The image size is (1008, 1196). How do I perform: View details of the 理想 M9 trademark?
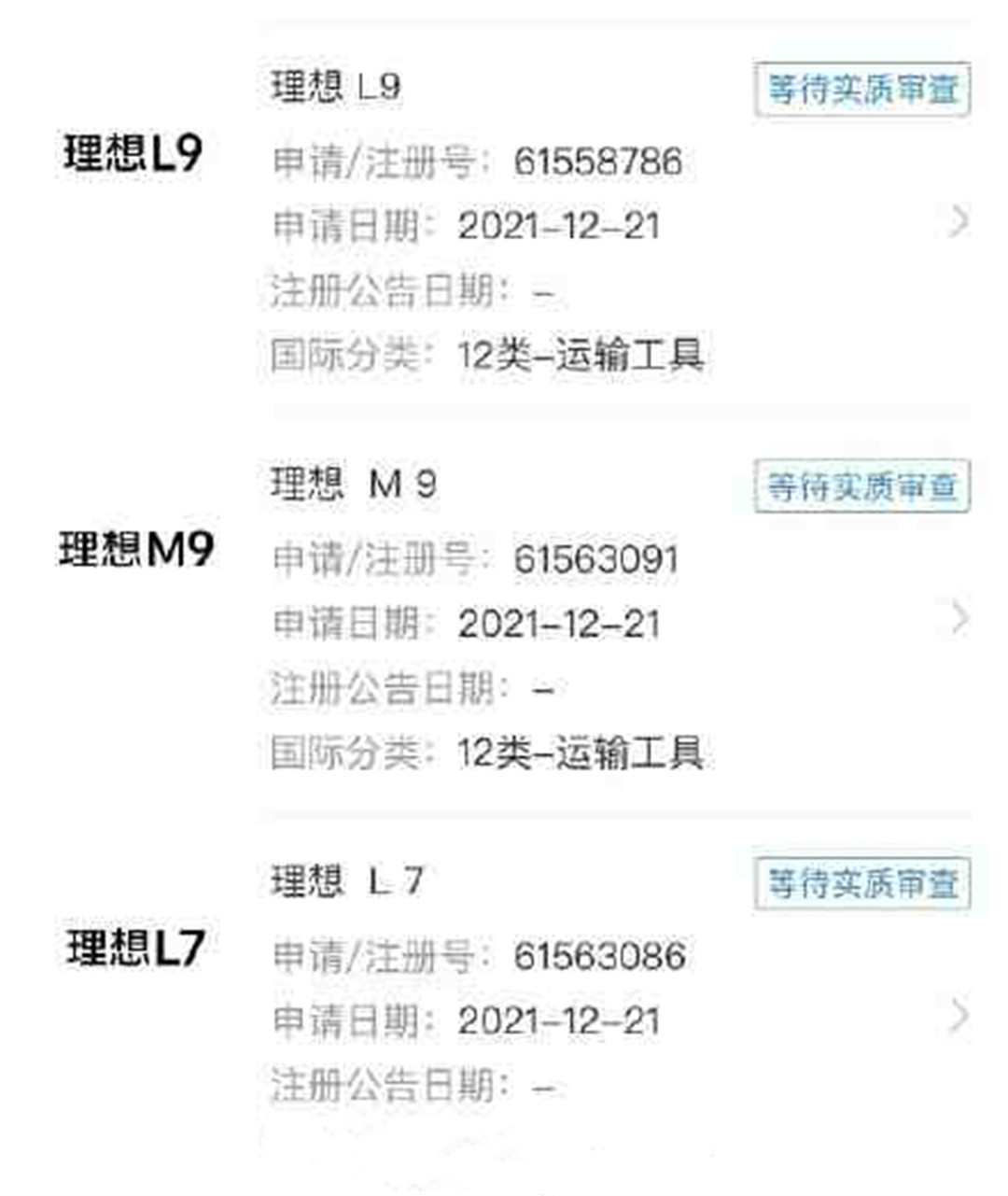point(958,618)
